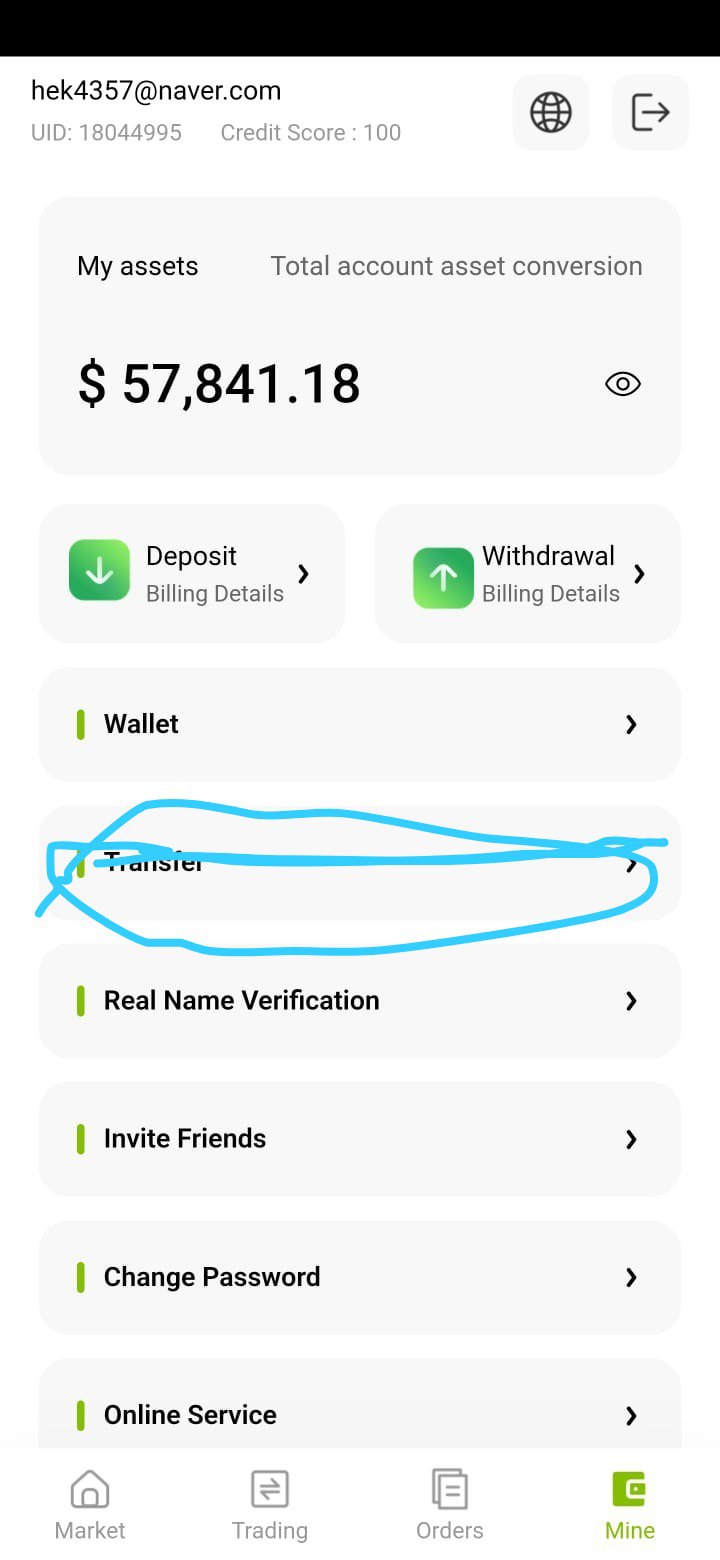Switch to the Market tab
This screenshot has height=1560, width=720.
click(x=90, y=1505)
